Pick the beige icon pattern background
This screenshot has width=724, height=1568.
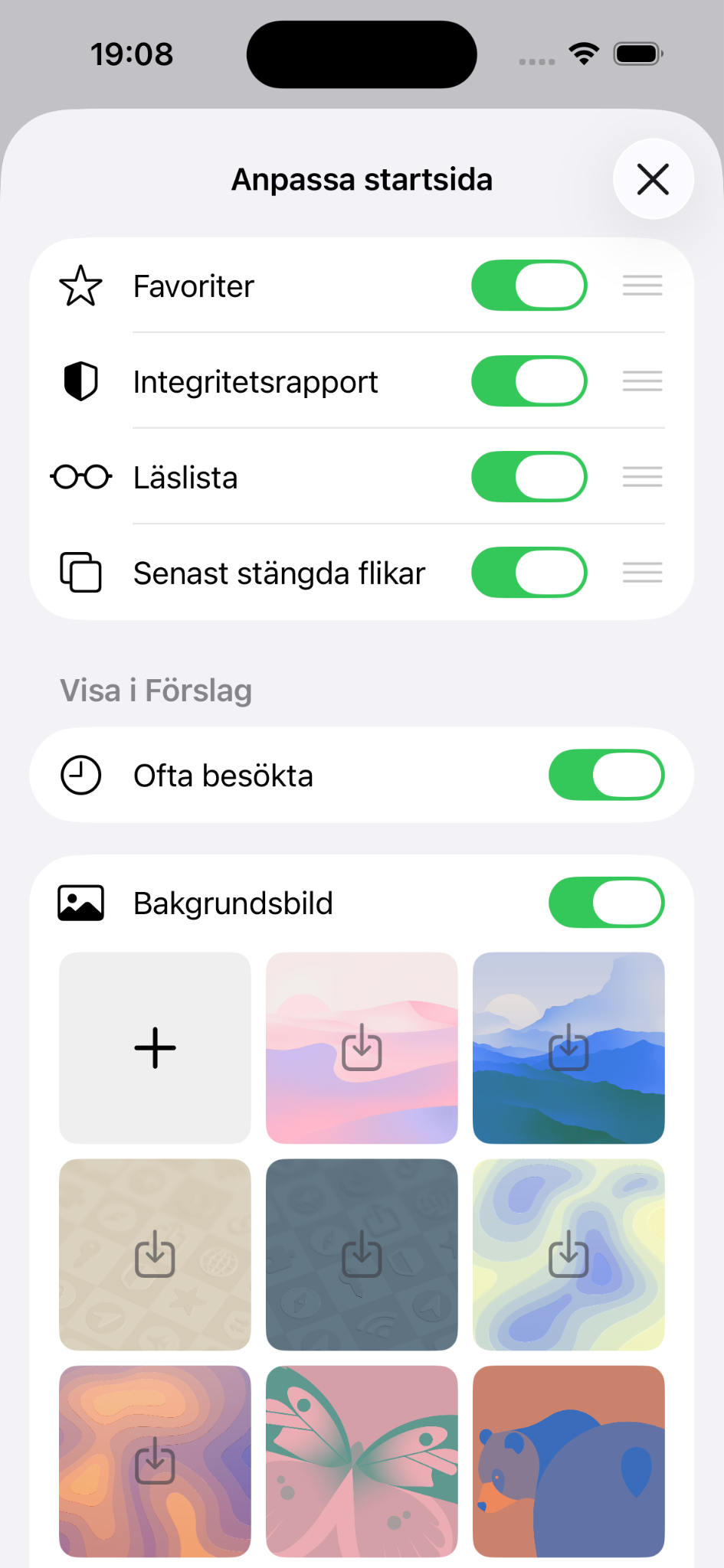pos(155,1255)
